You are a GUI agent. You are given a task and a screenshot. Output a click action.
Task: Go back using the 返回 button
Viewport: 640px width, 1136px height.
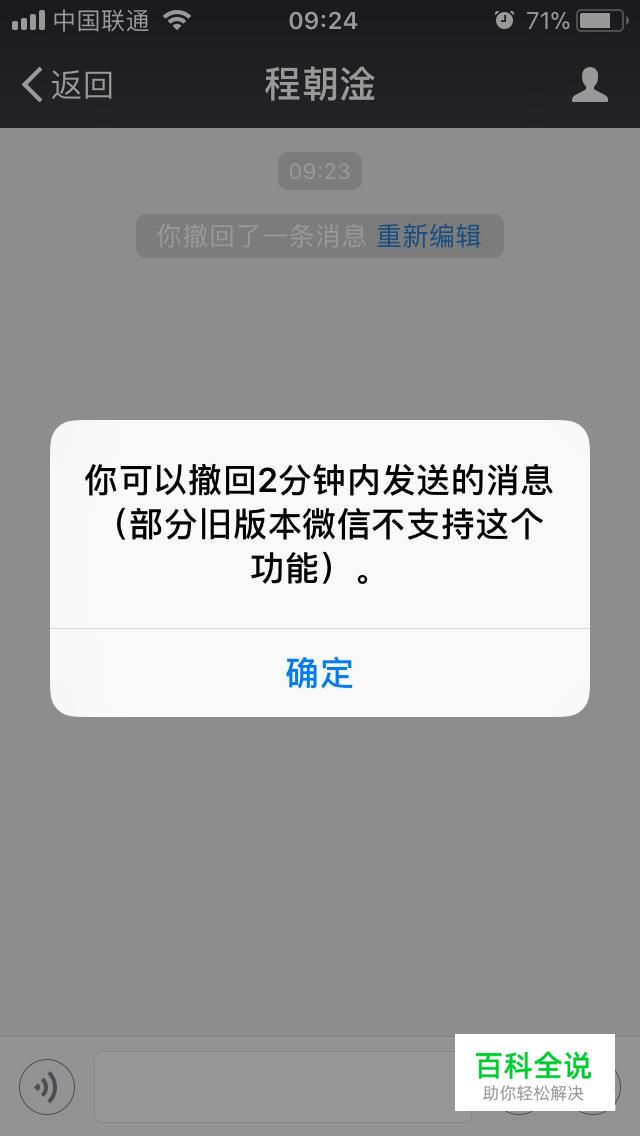pyautogui.click(x=67, y=85)
